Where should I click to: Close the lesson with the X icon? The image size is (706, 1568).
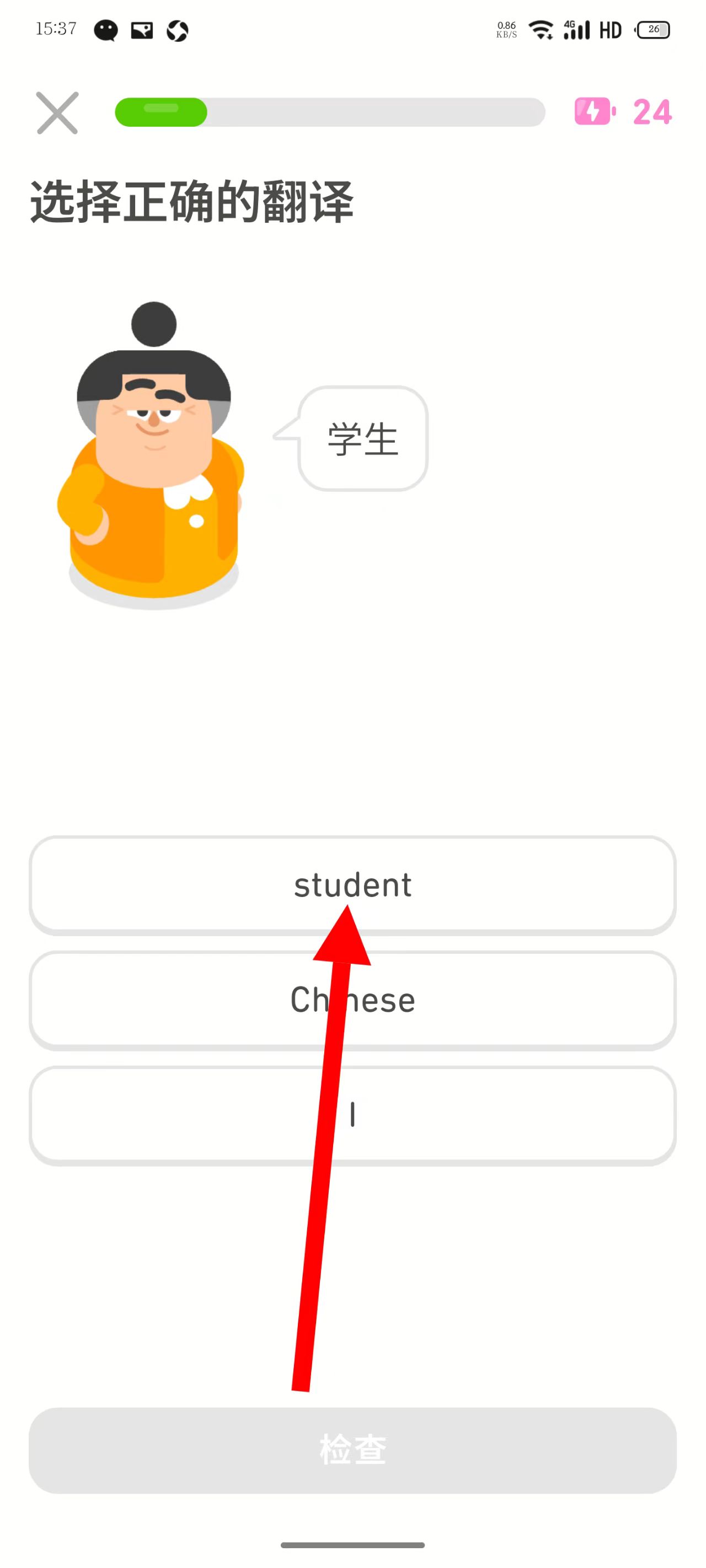click(57, 113)
